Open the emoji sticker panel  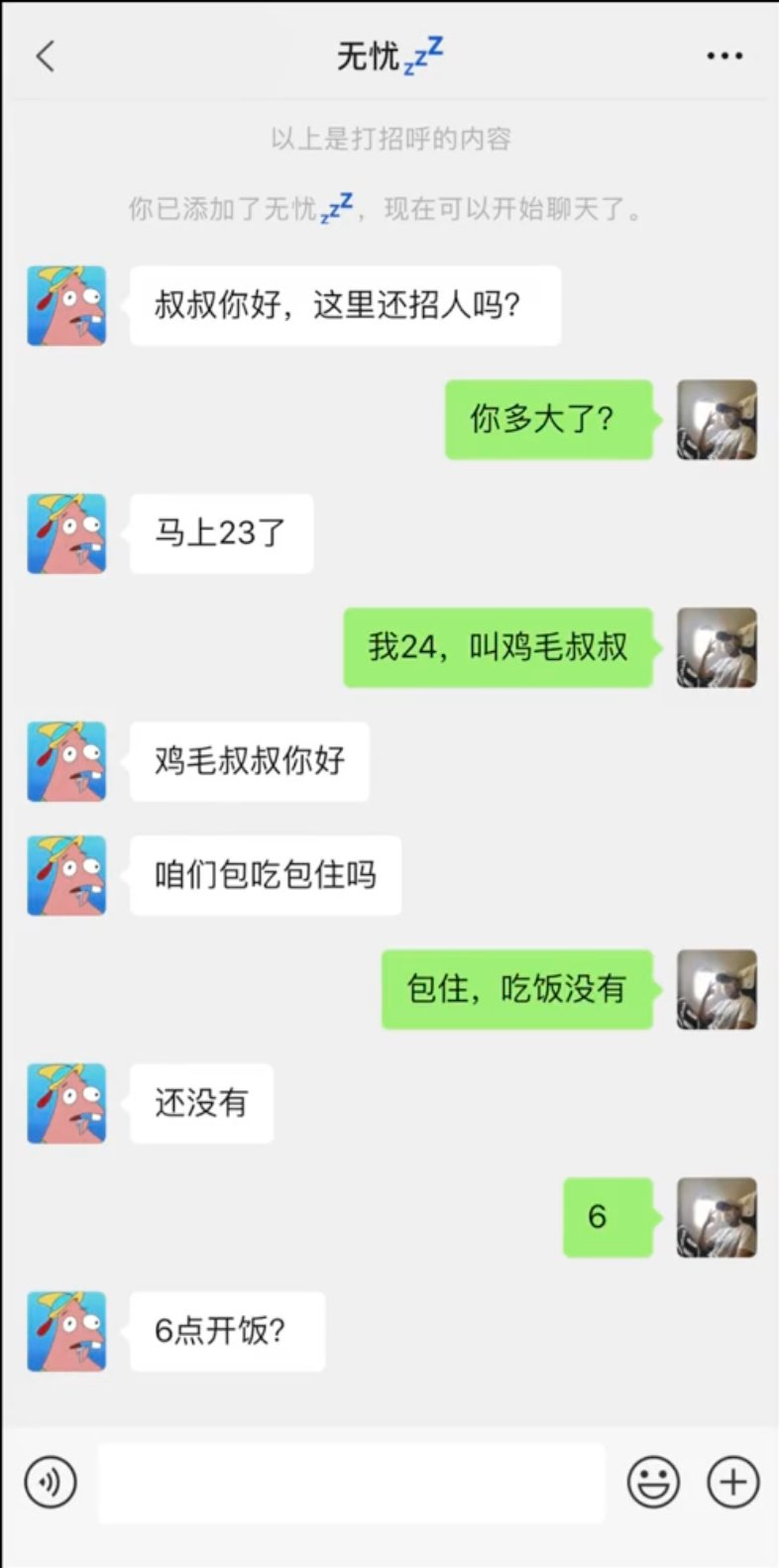coord(653,1482)
